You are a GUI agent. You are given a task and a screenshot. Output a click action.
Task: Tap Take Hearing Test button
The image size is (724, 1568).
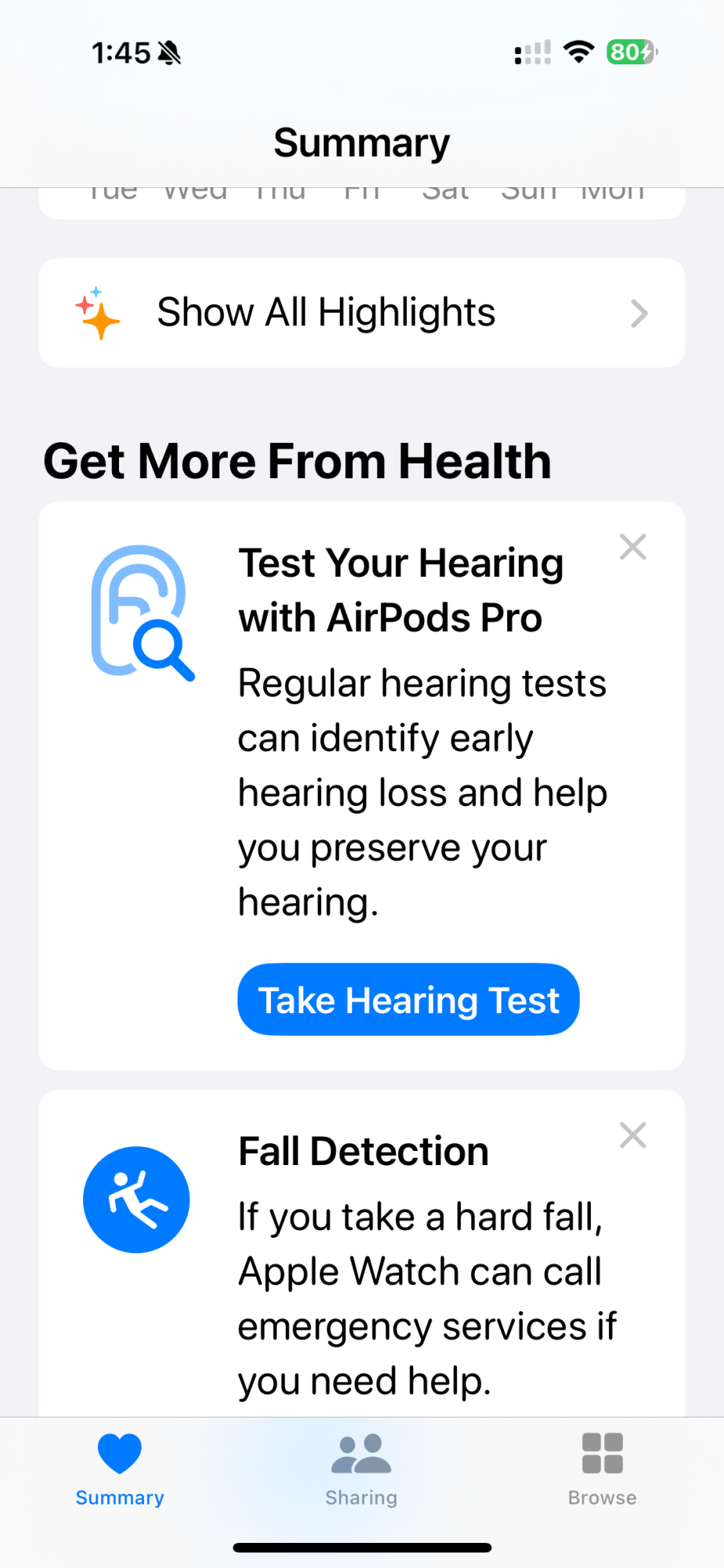408,1000
